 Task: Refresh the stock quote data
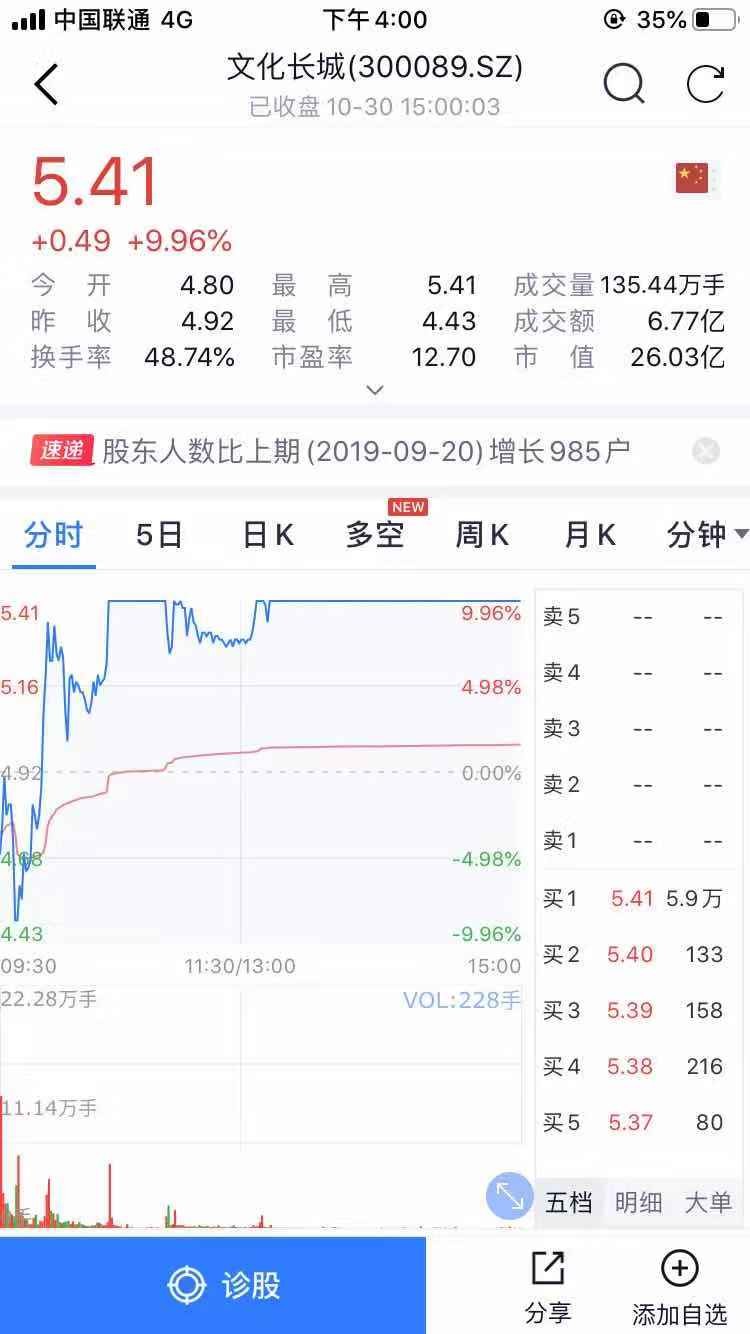pyautogui.click(x=705, y=85)
